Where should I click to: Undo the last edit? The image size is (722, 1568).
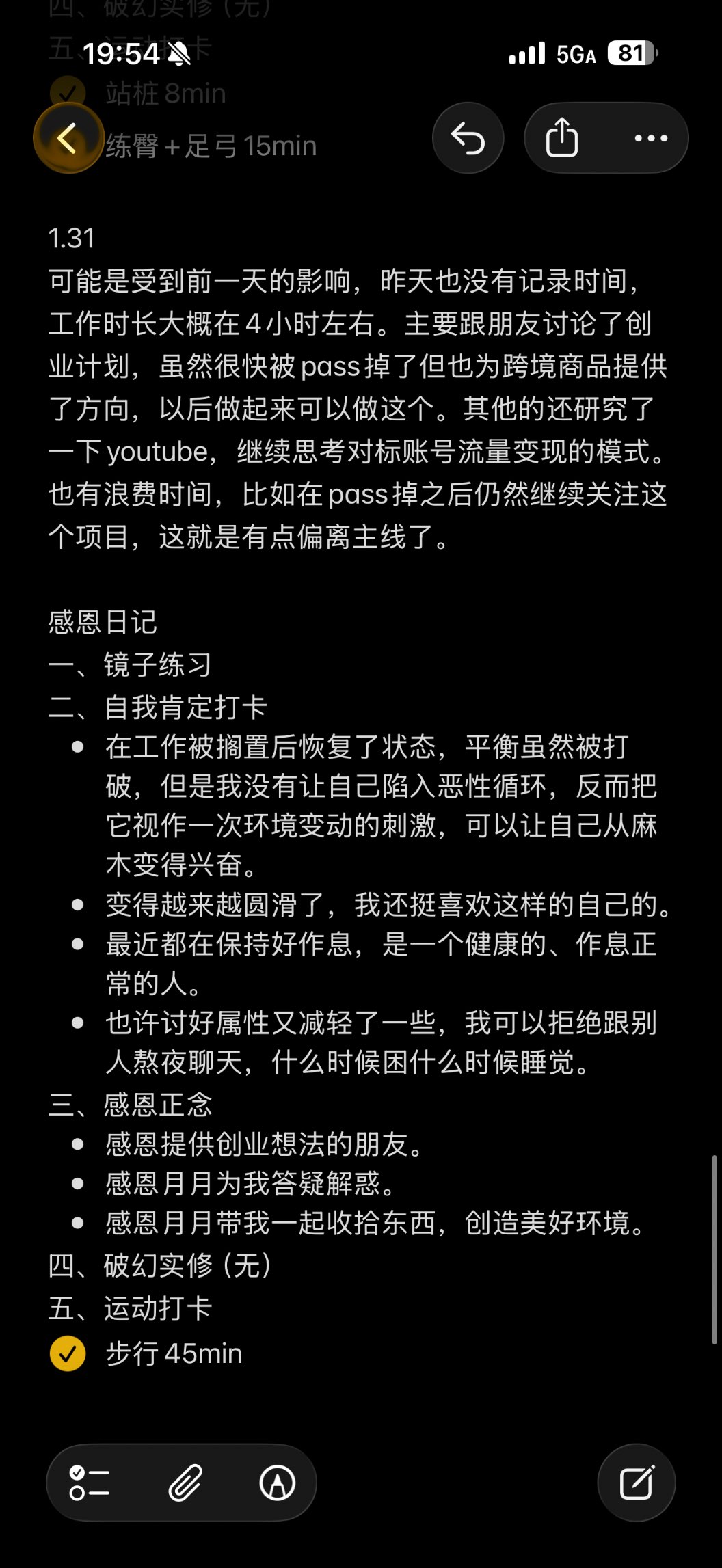[x=468, y=139]
